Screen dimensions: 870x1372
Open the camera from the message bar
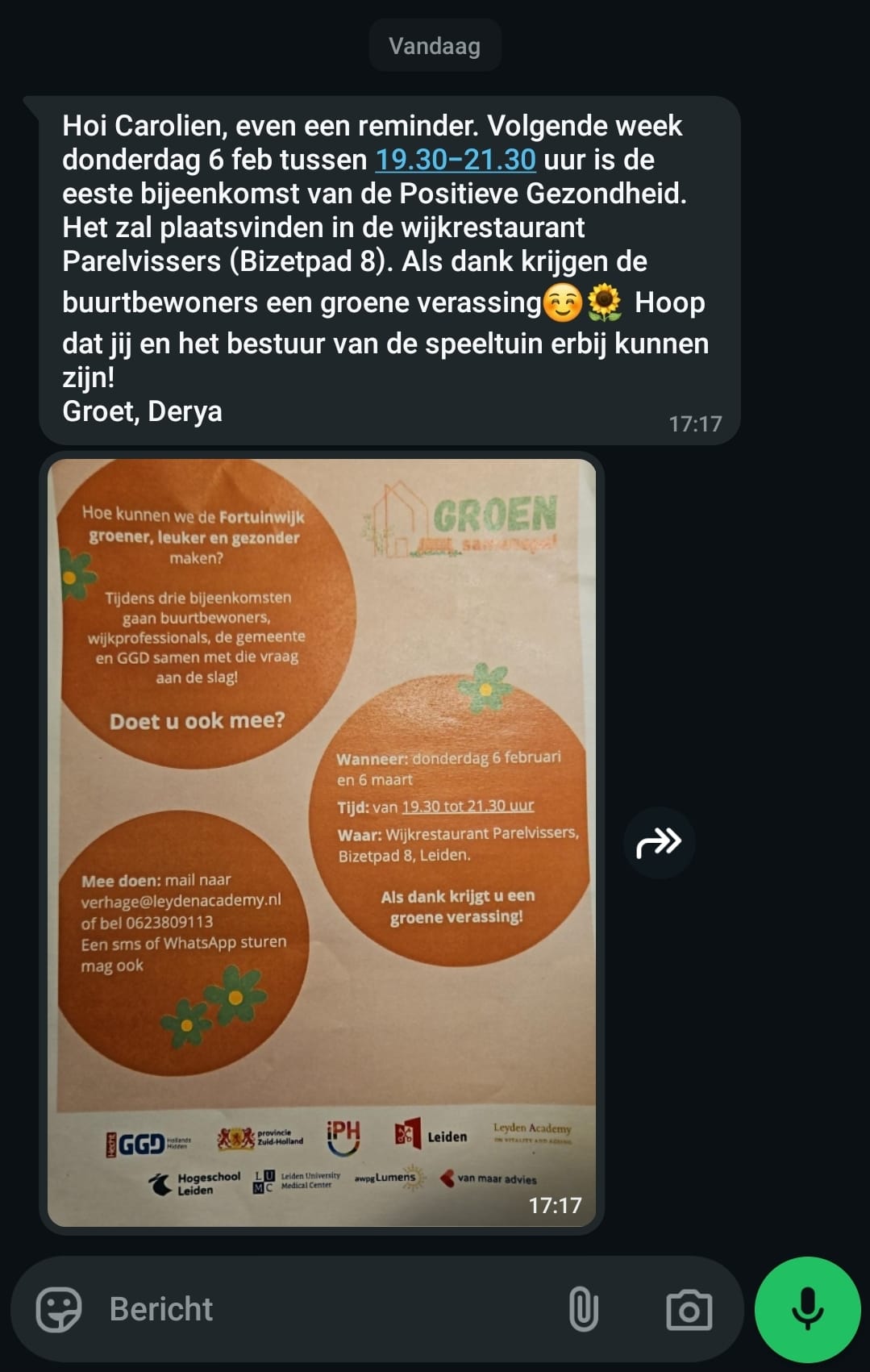click(689, 1309)
